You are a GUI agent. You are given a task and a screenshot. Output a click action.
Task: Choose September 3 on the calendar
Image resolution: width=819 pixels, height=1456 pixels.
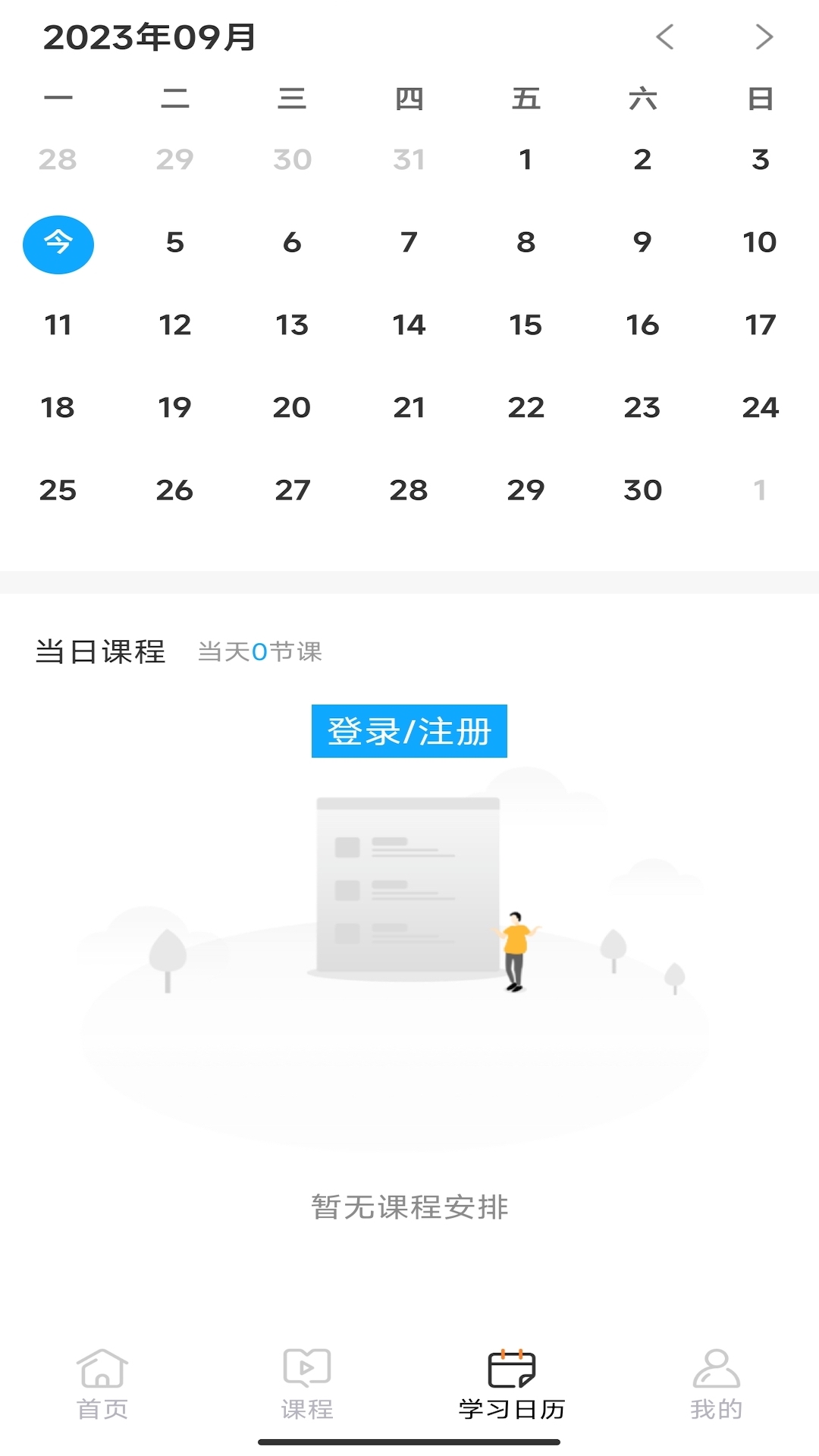pos(760,160)
